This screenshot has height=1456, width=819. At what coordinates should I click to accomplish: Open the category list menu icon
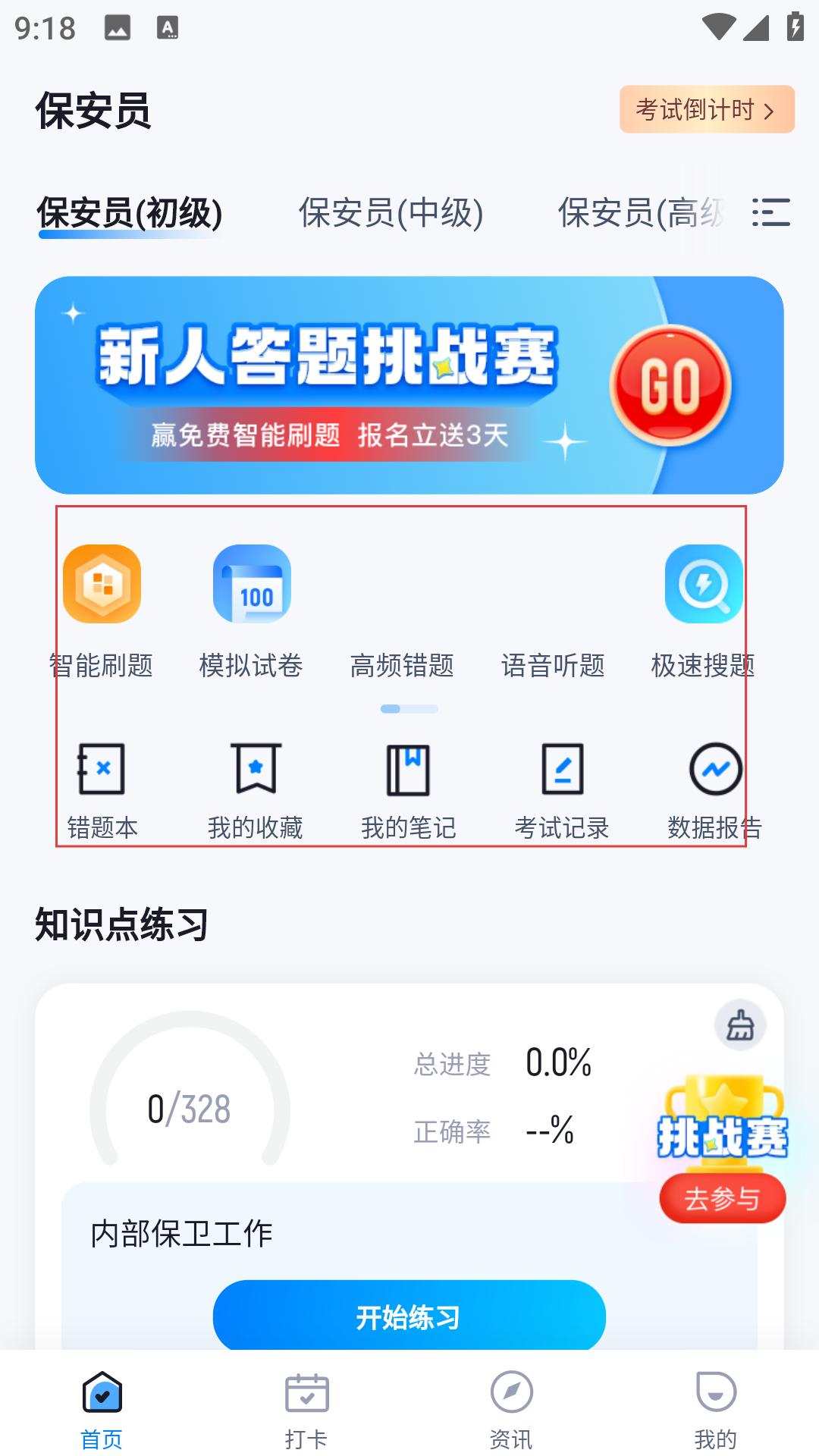pyautogui.click(x=770, y=212)
